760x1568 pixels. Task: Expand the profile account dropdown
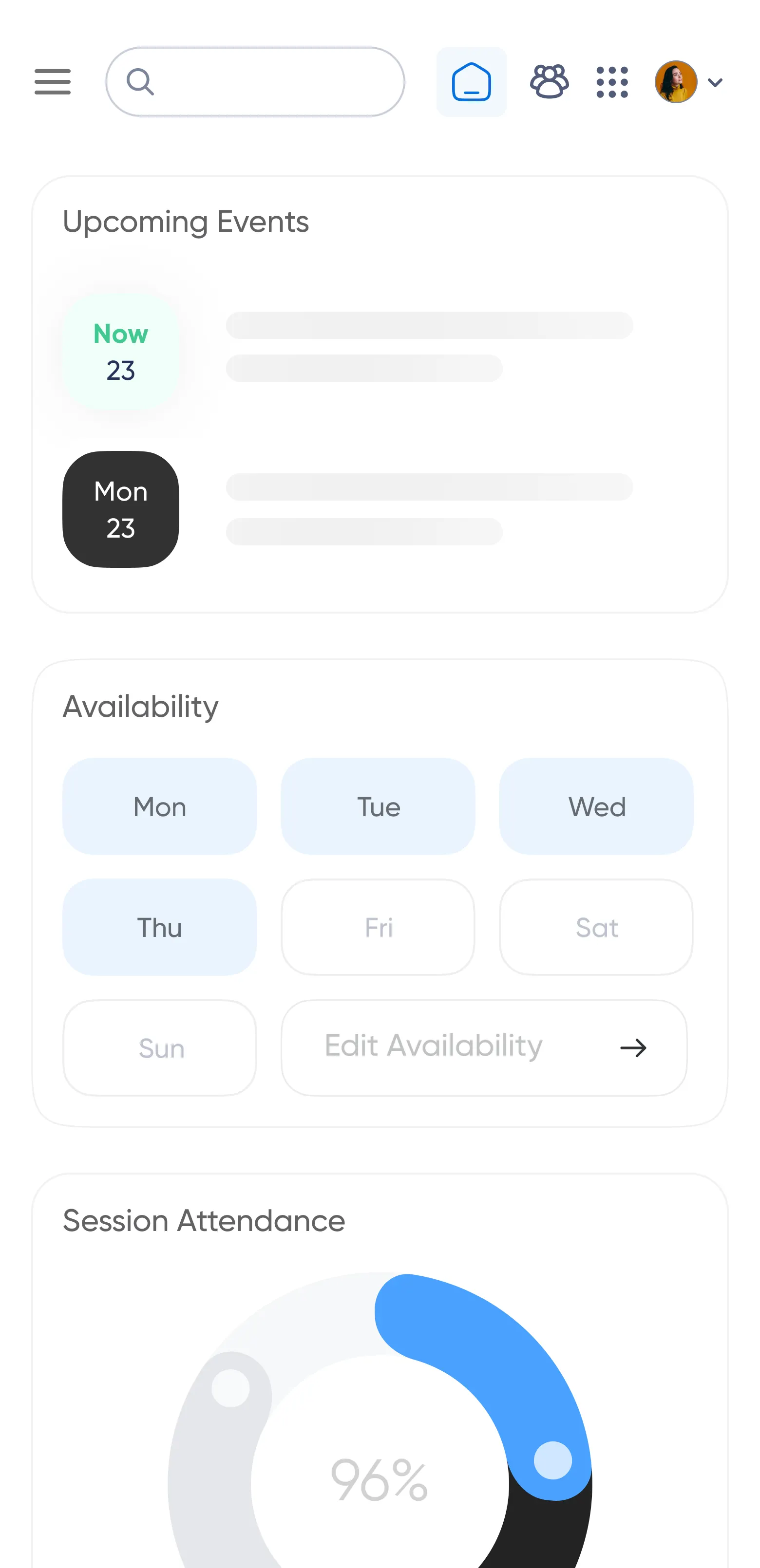[x=716, y=82]
